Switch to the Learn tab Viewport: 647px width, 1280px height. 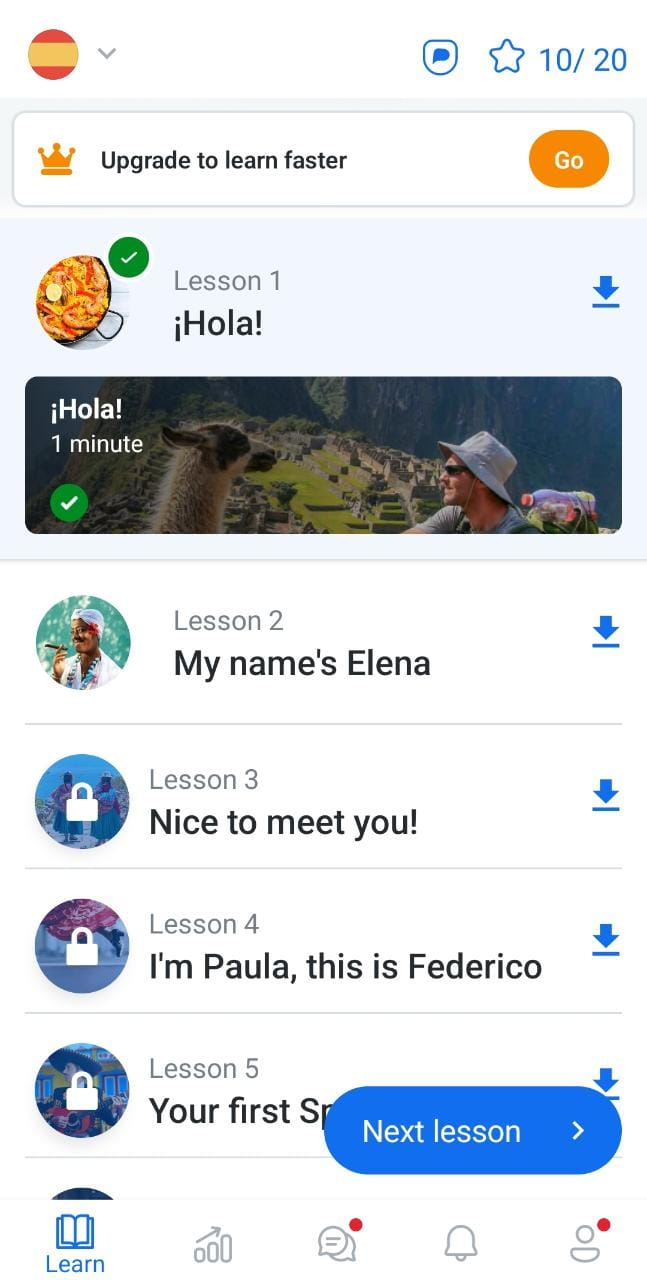click(x=75, y=1243)
